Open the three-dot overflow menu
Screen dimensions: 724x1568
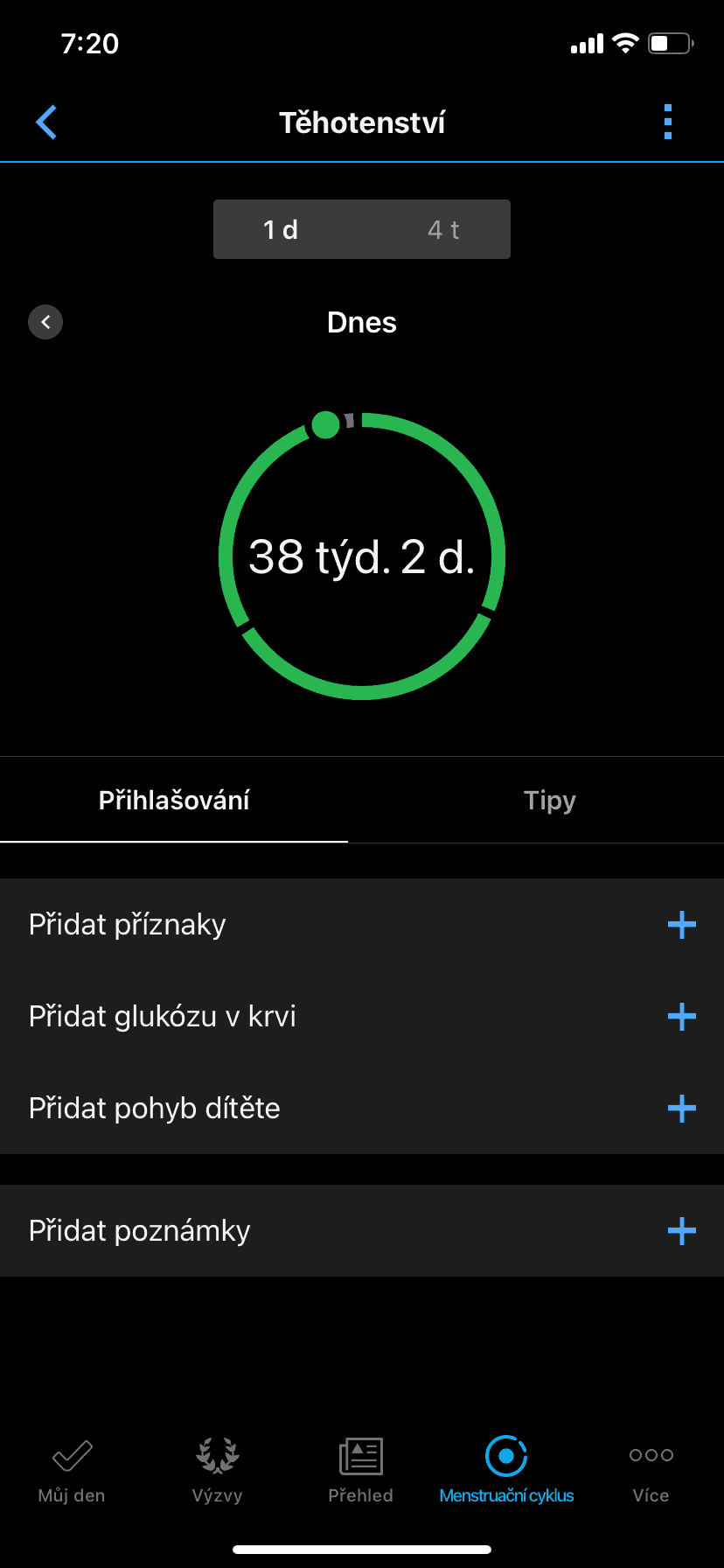click(x=668, y=122)
